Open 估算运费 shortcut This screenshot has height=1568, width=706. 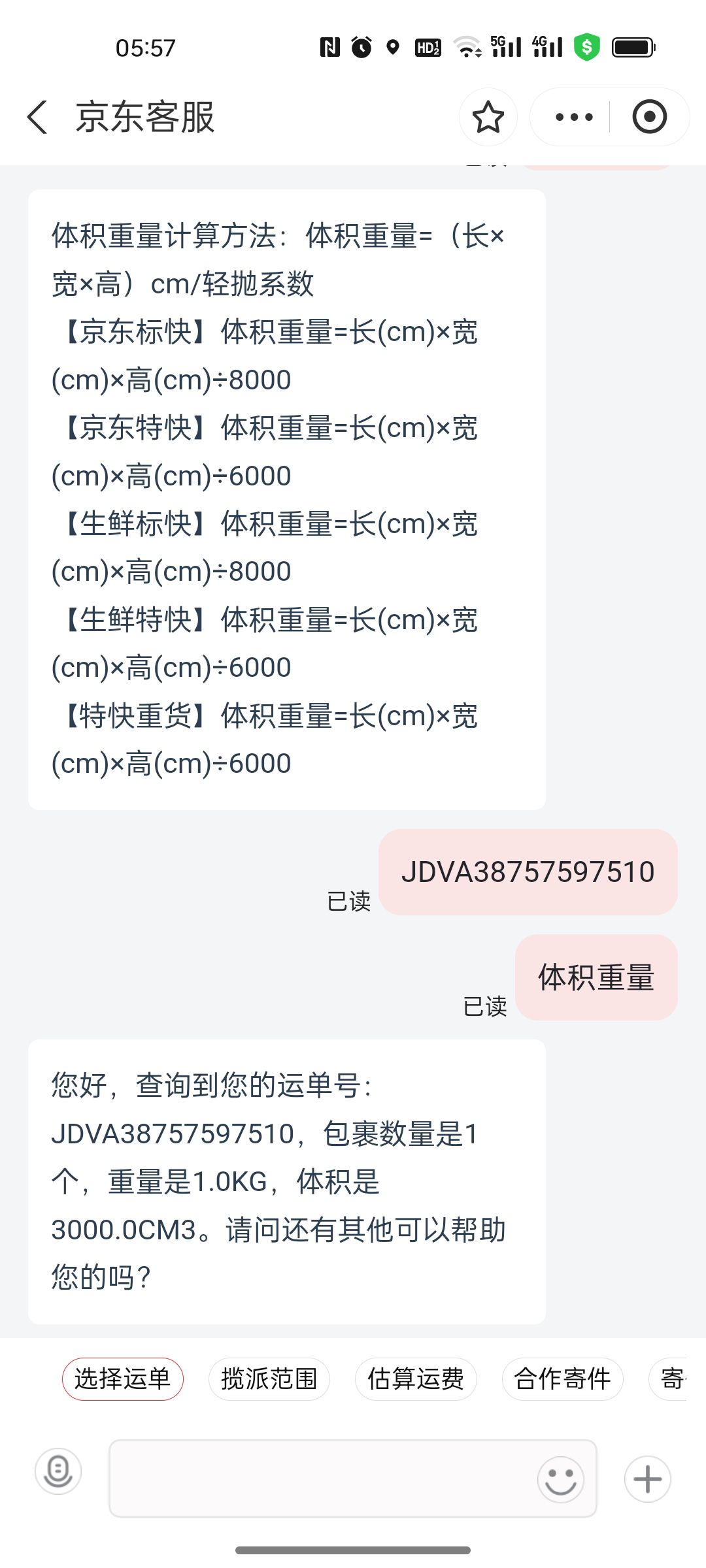[x=416, y=1379]
